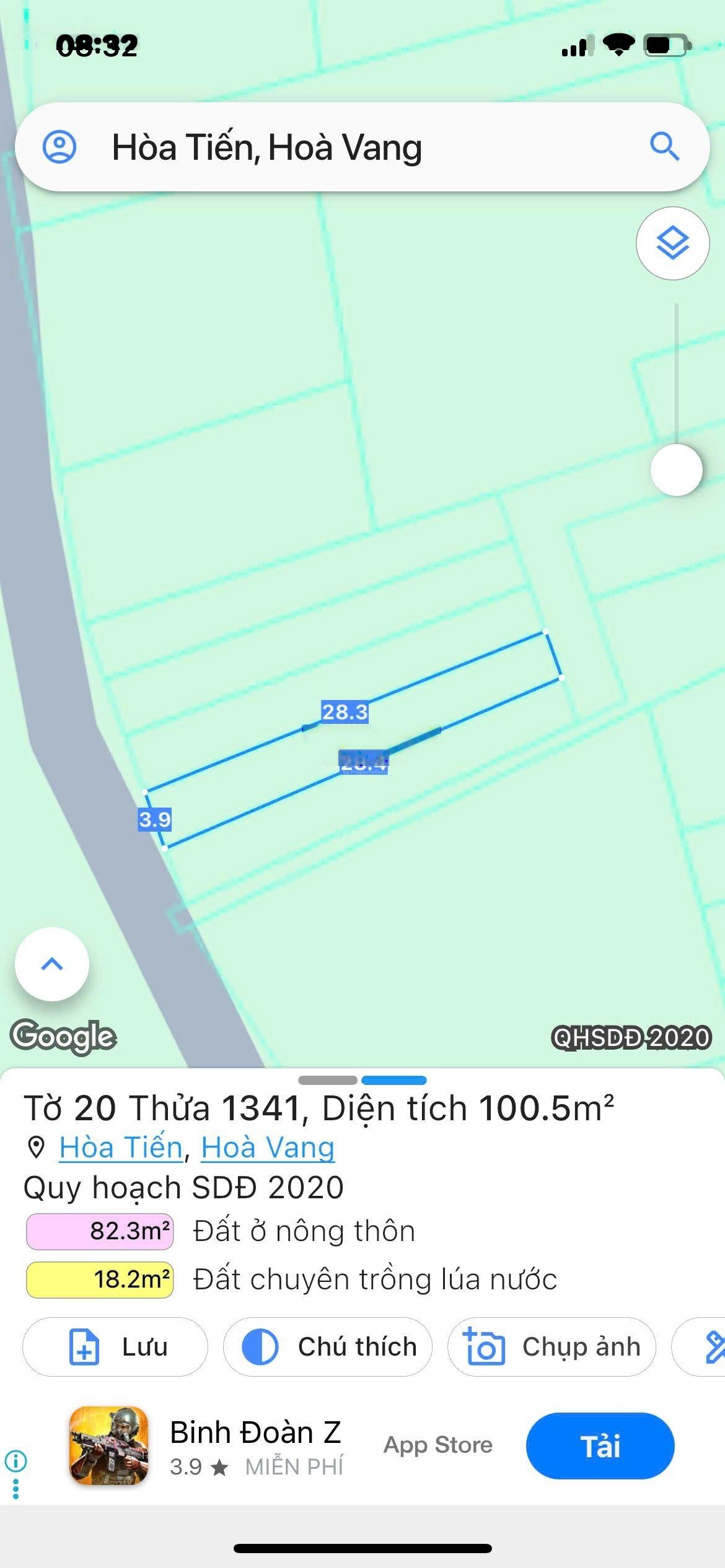Start a search with the magnifier icon

click(x=665, y=147)
